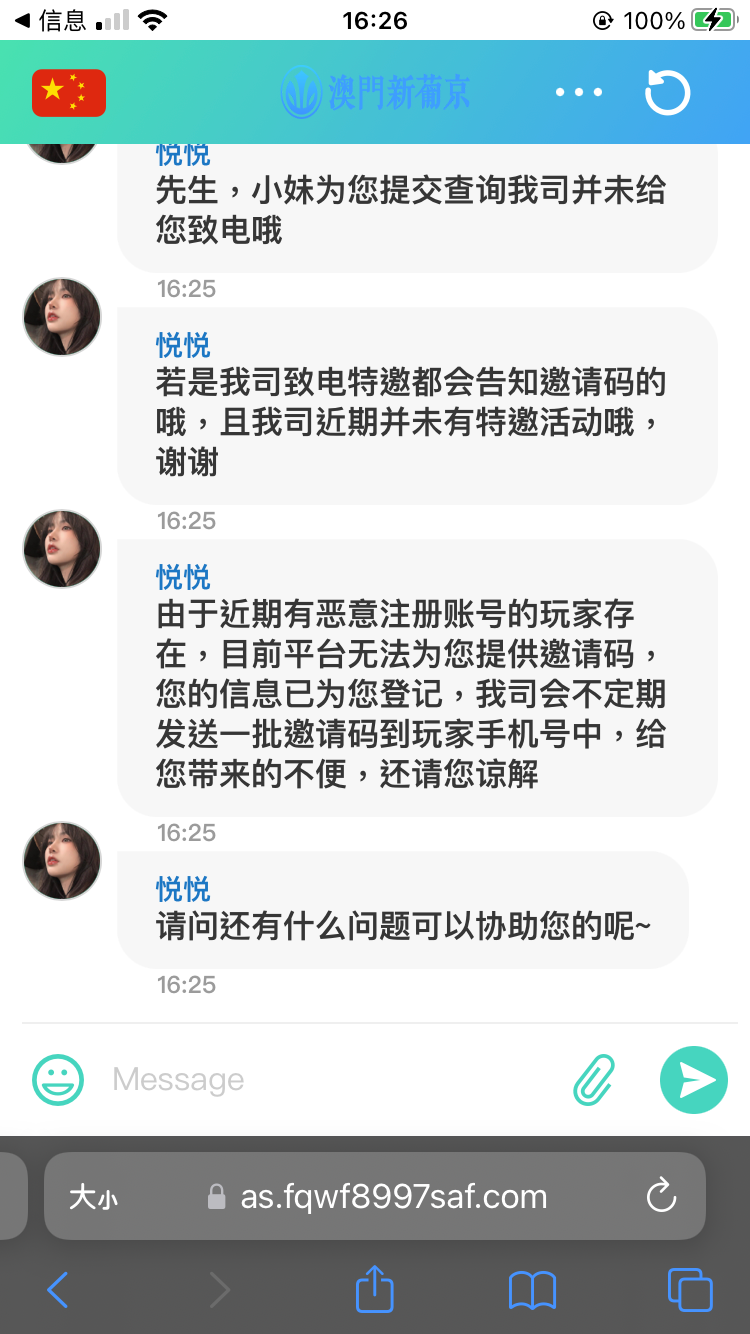Tap the padlock icon in the address bar

[213, 1196]
